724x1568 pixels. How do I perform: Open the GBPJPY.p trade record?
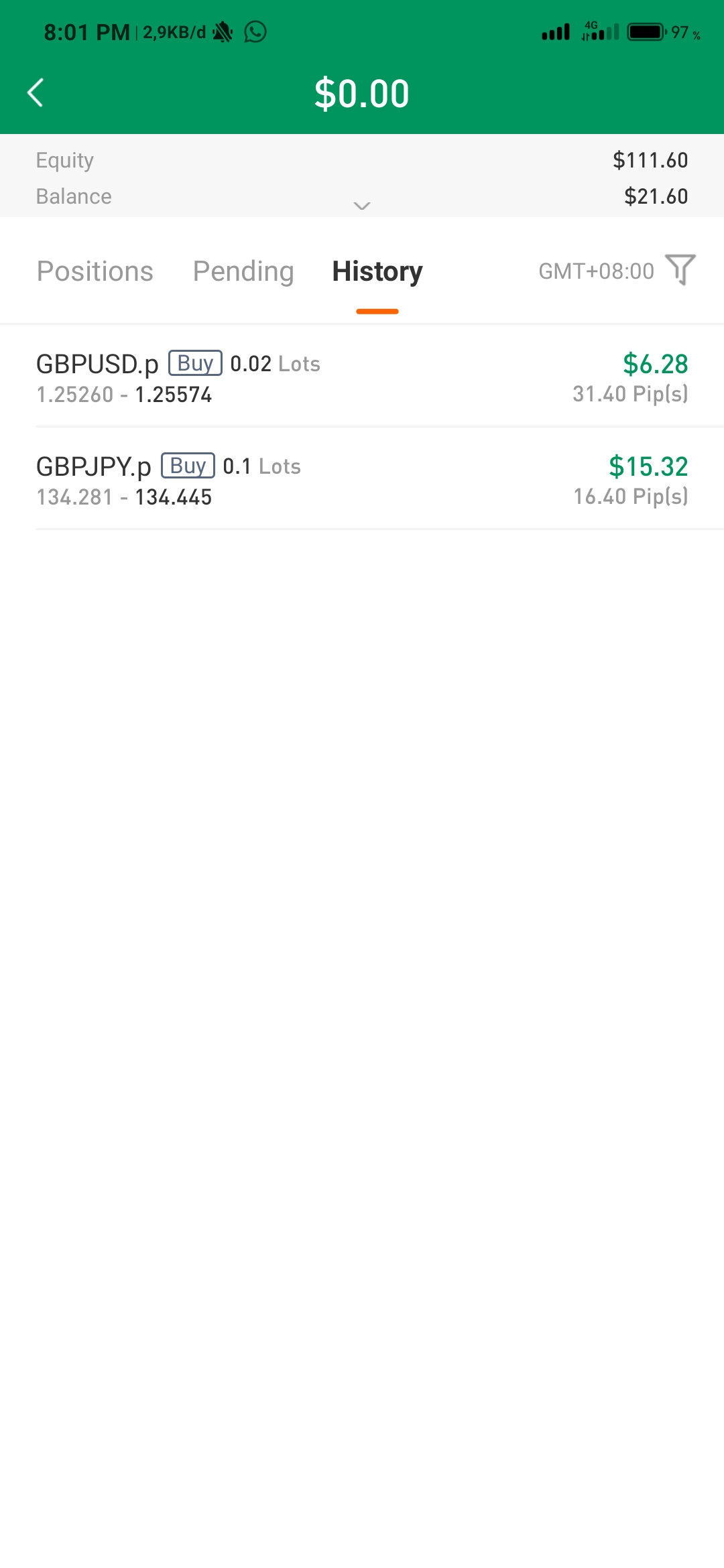coord(362,480)
